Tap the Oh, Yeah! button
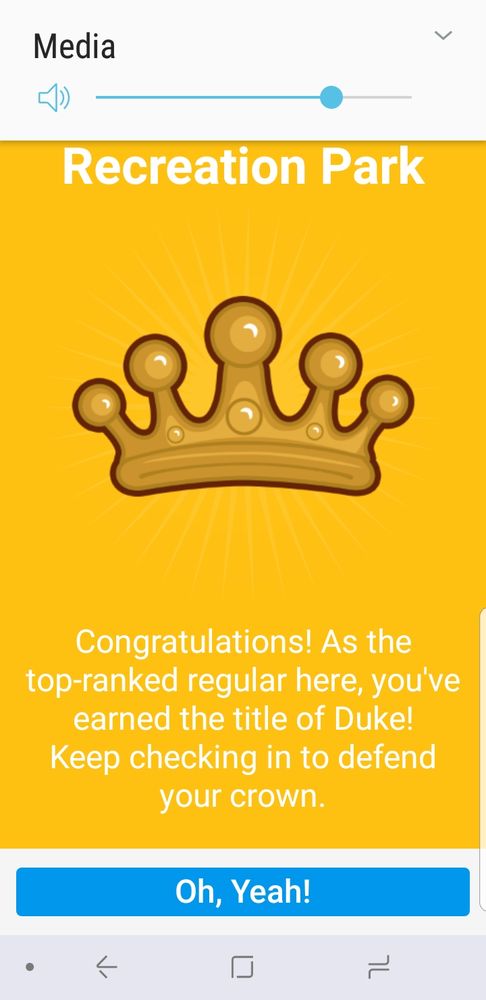Image resolution: width=486 pixels, height=1000 pixels. click(243, 892)
